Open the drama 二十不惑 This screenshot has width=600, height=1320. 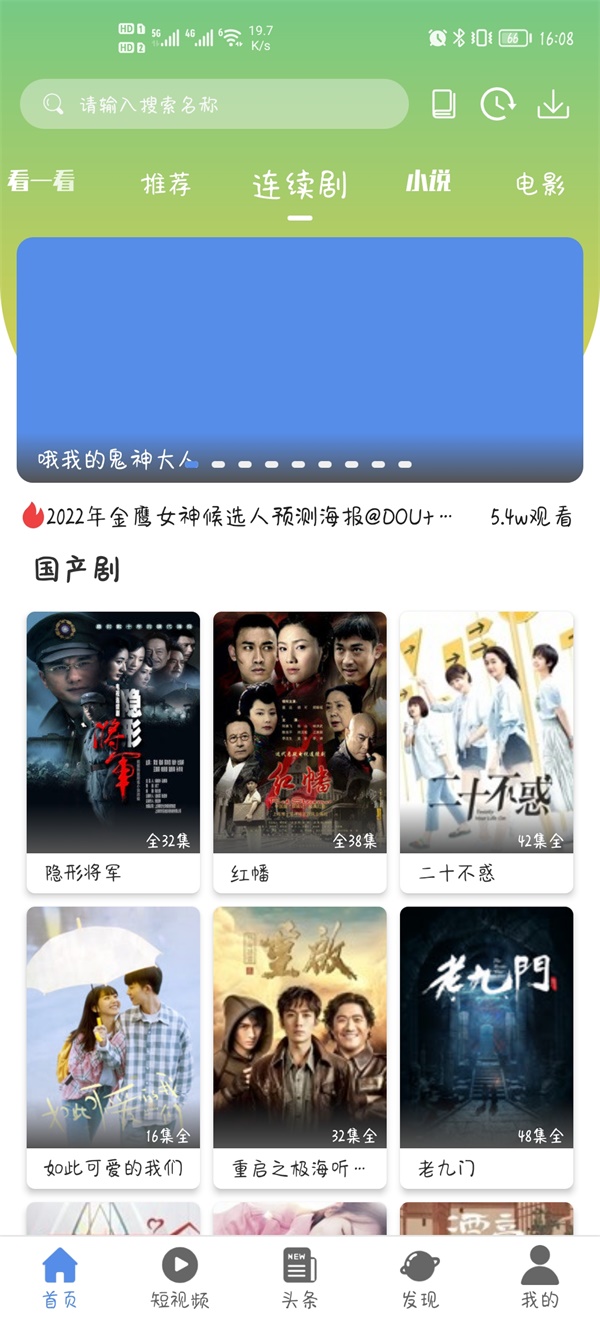(x=487, y=750)
